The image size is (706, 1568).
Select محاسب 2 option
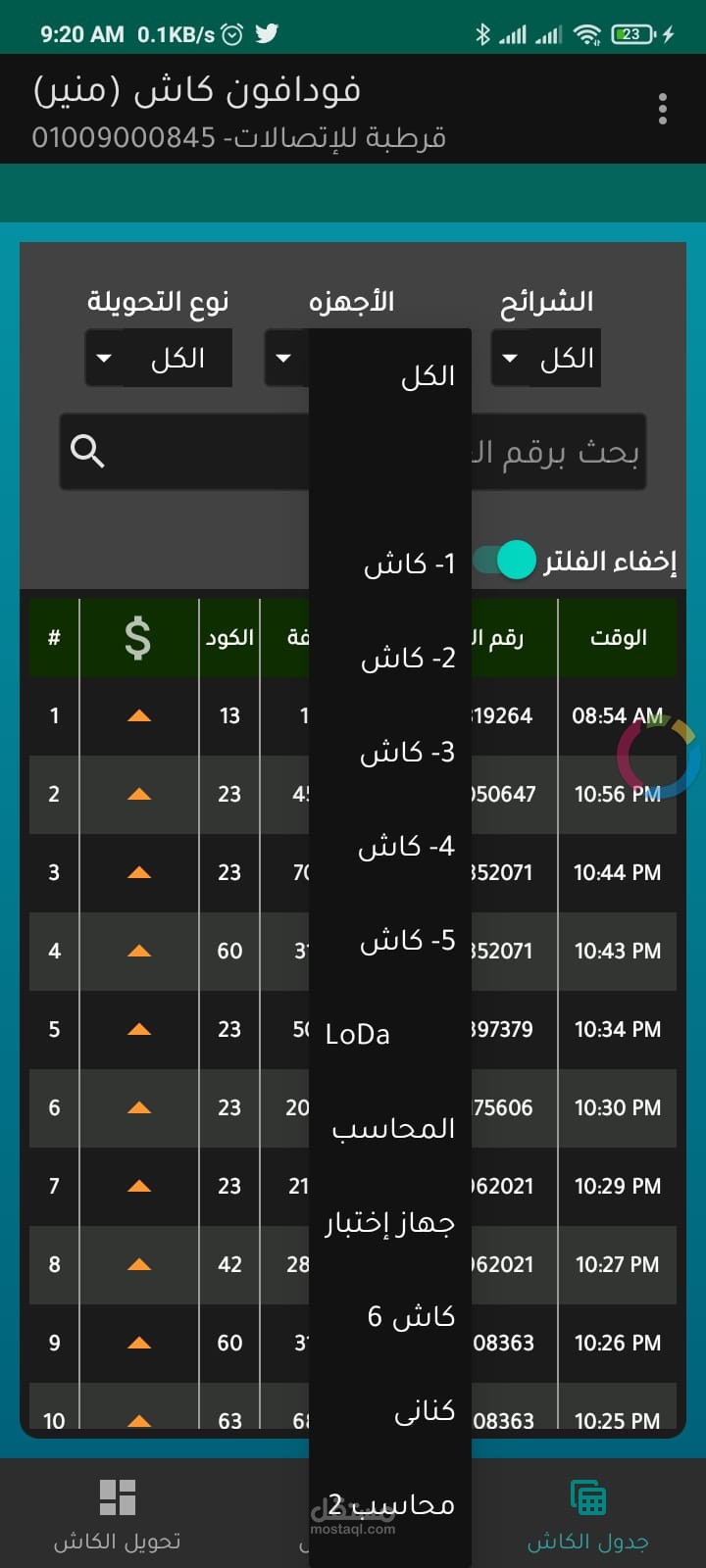[x=390, y=1504]
